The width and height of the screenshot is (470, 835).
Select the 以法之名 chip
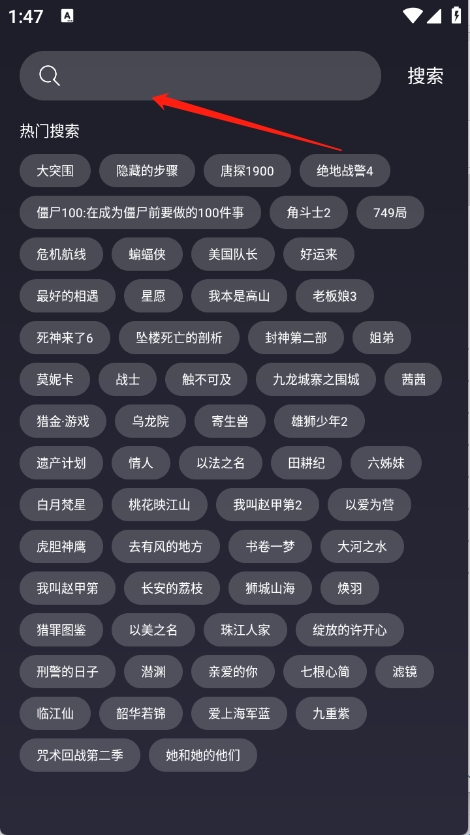[x=220, y=463]
